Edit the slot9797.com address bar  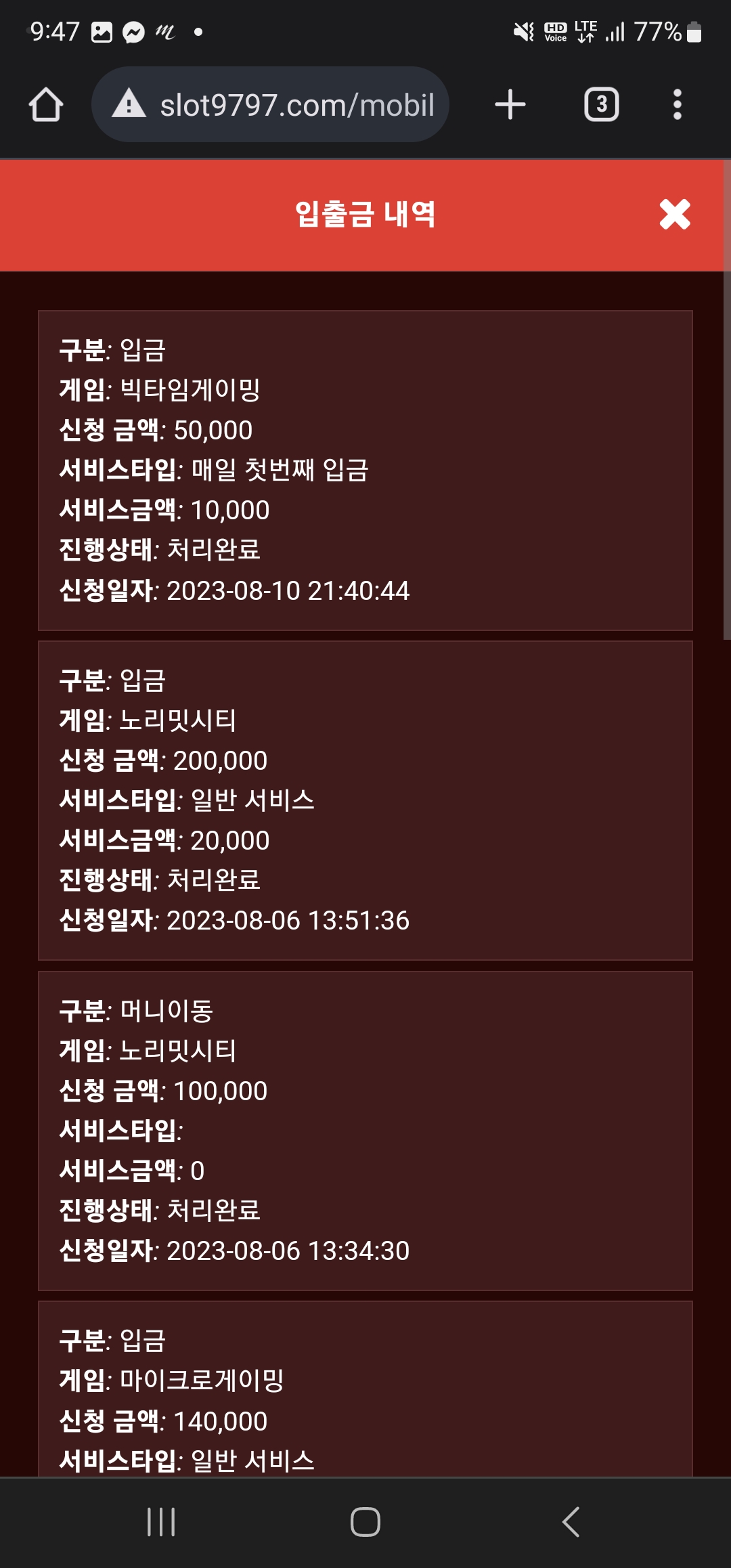284,105
